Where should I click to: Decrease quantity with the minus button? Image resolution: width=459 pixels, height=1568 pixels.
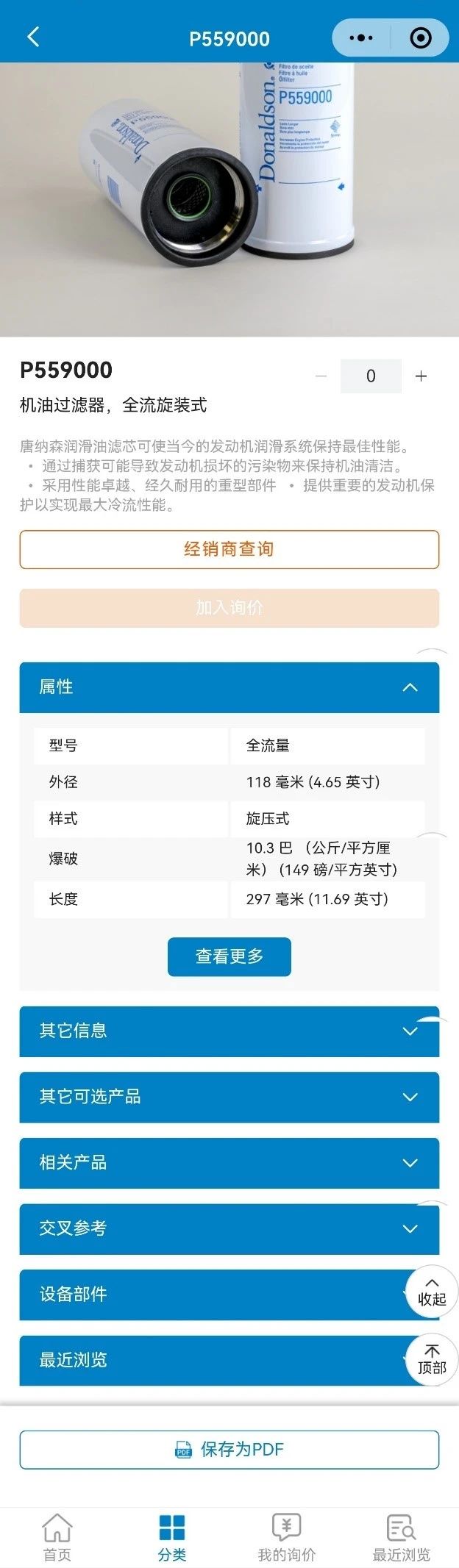tap(321, 376)
